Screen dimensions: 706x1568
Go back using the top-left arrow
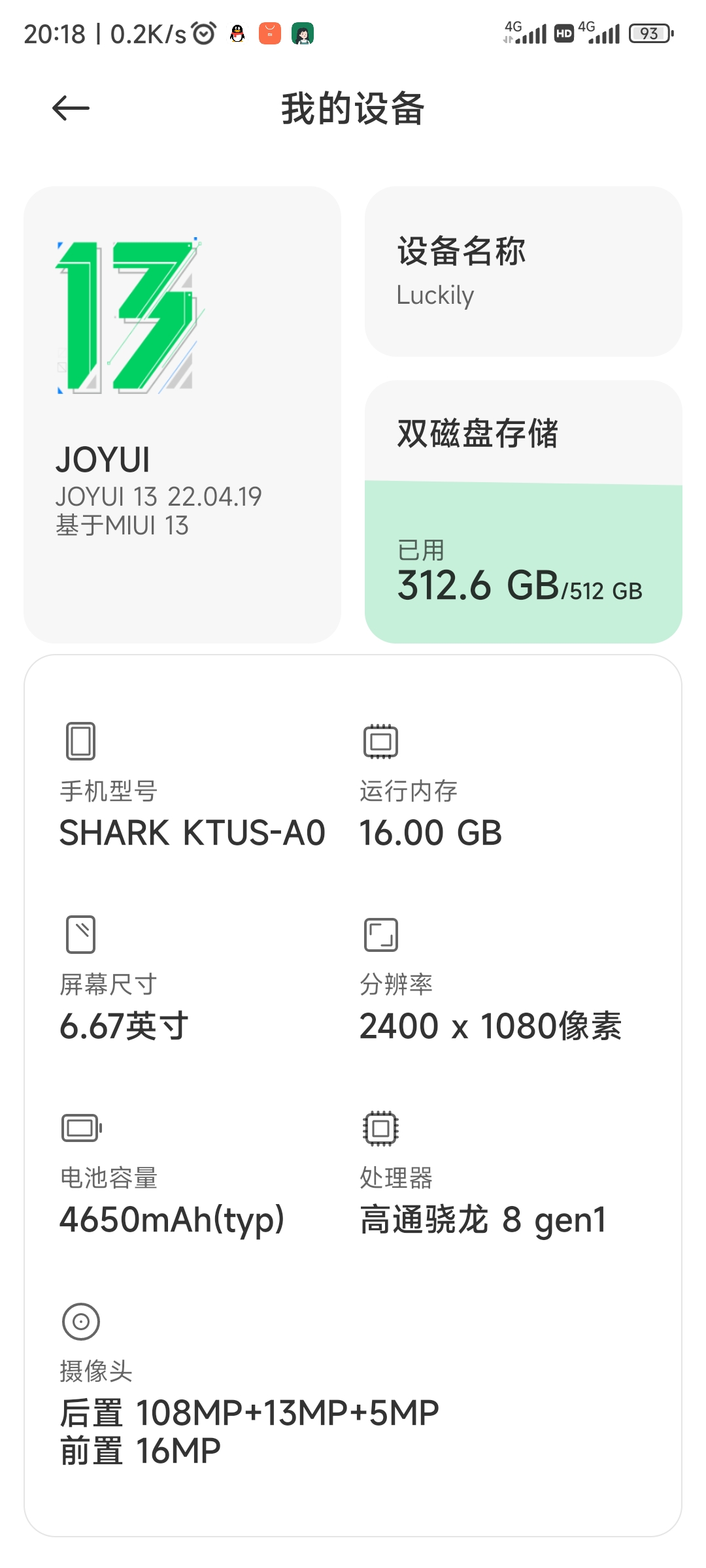click(x=71, y=108)
